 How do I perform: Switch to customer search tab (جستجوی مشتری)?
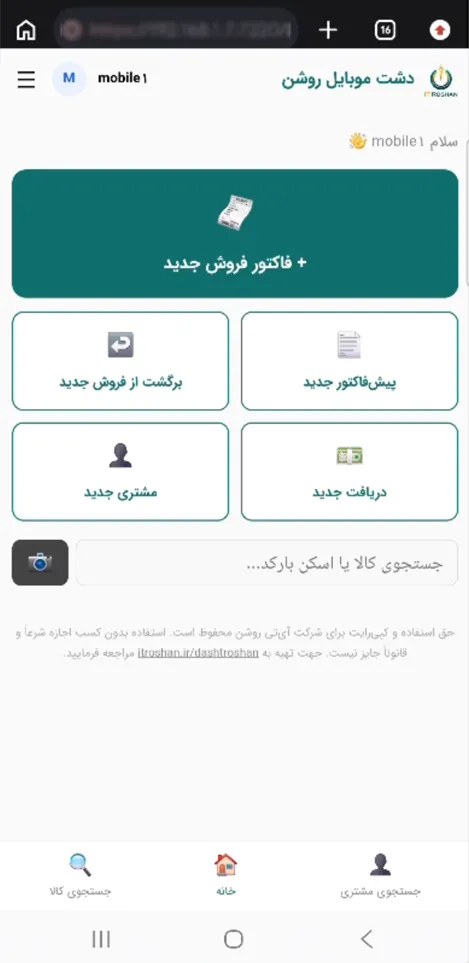point(381,875)
